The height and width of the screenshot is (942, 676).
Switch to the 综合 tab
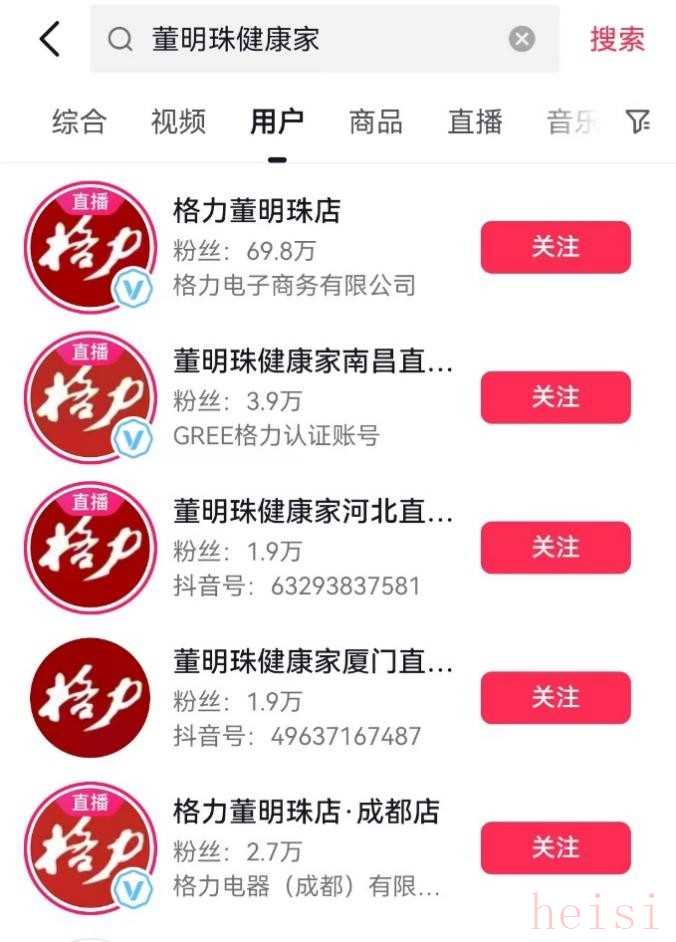click(x=79, y=122)
